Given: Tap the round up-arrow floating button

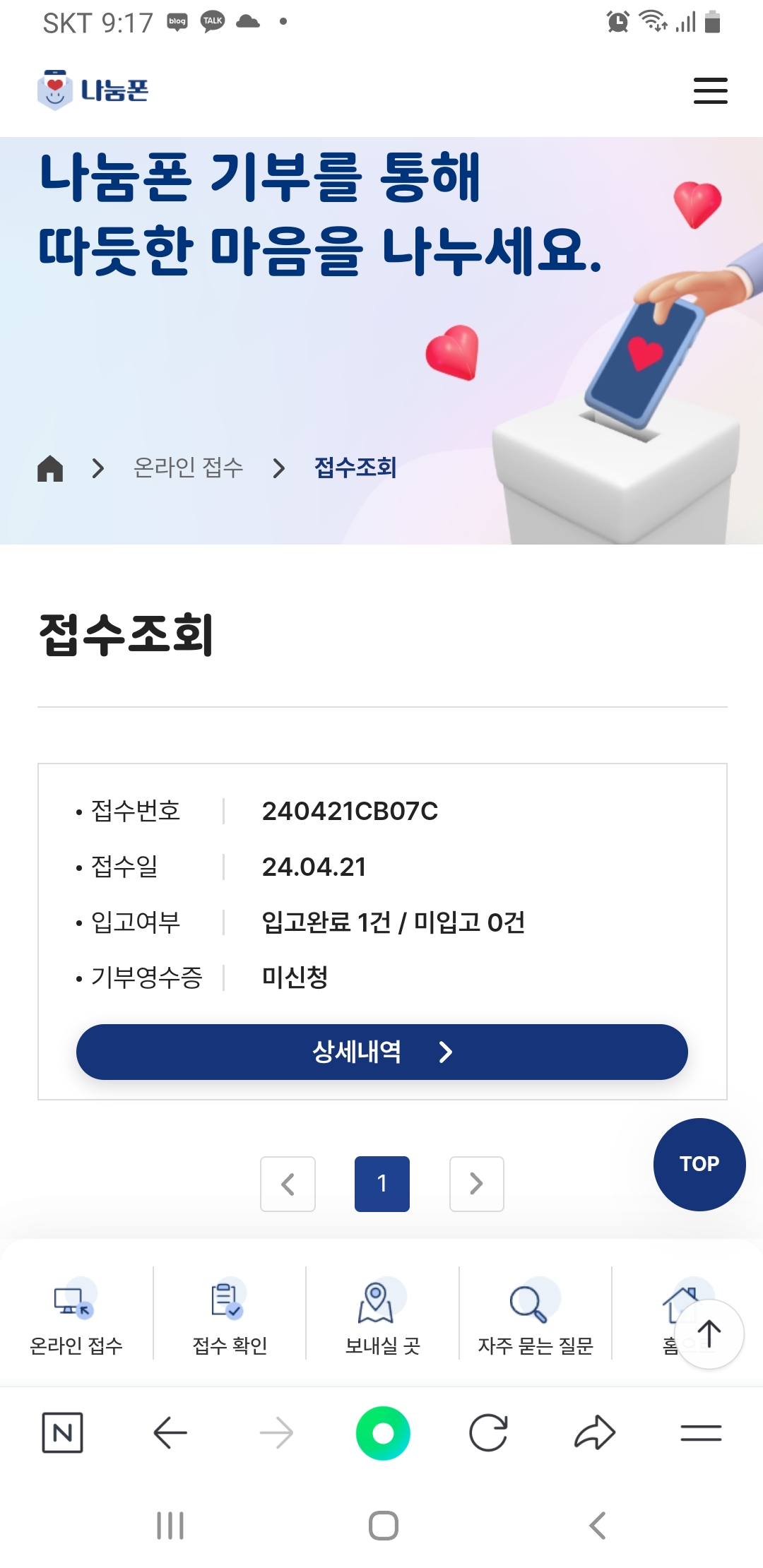Looking at the screenshot, I should coord(709,1334).
